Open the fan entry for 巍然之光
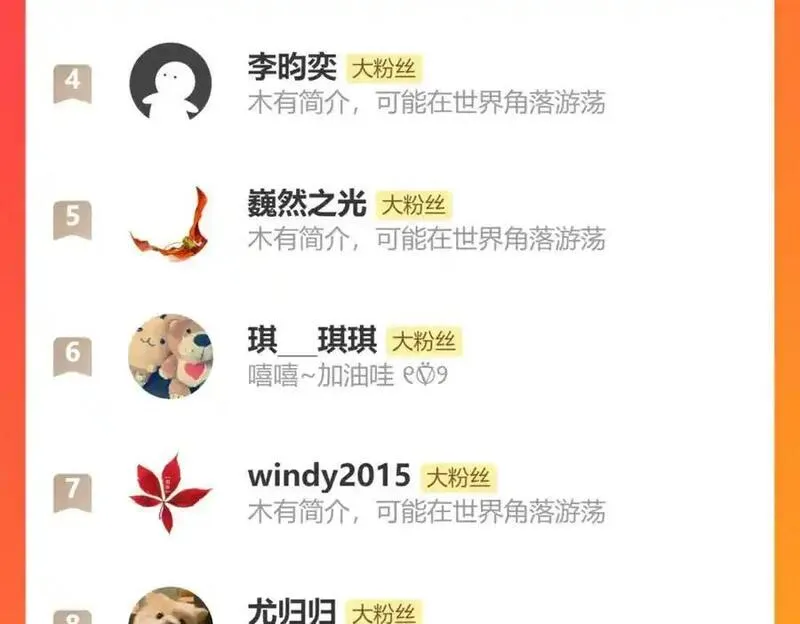Viewport: 800px width, 624px height. pyautogui.click(x=399, y=220)
